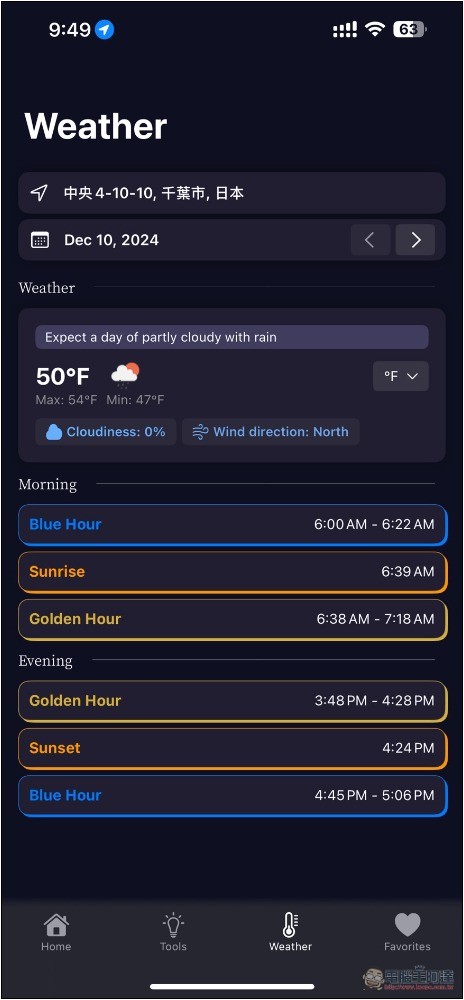Go to the next day
This screenshot has height=1000, width=464.
tap(416, 240)
